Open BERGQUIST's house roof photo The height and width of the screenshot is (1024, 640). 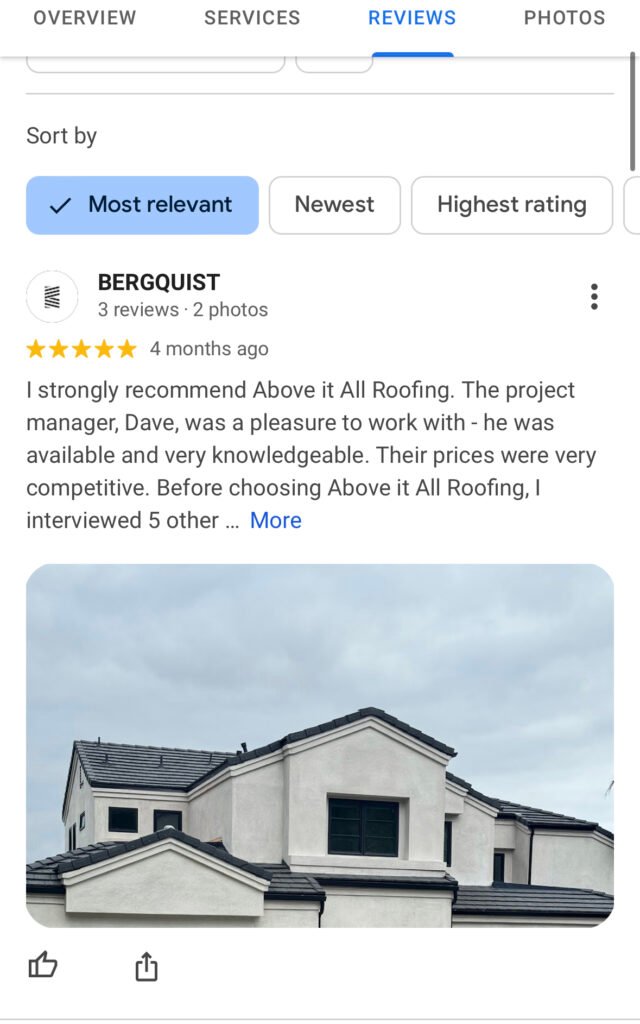(320, 745)
